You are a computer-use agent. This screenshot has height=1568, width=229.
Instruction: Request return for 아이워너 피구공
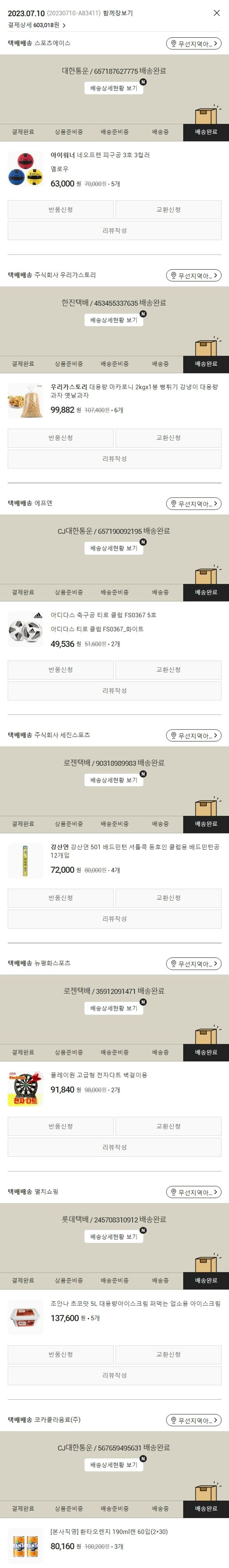[60, 209]
